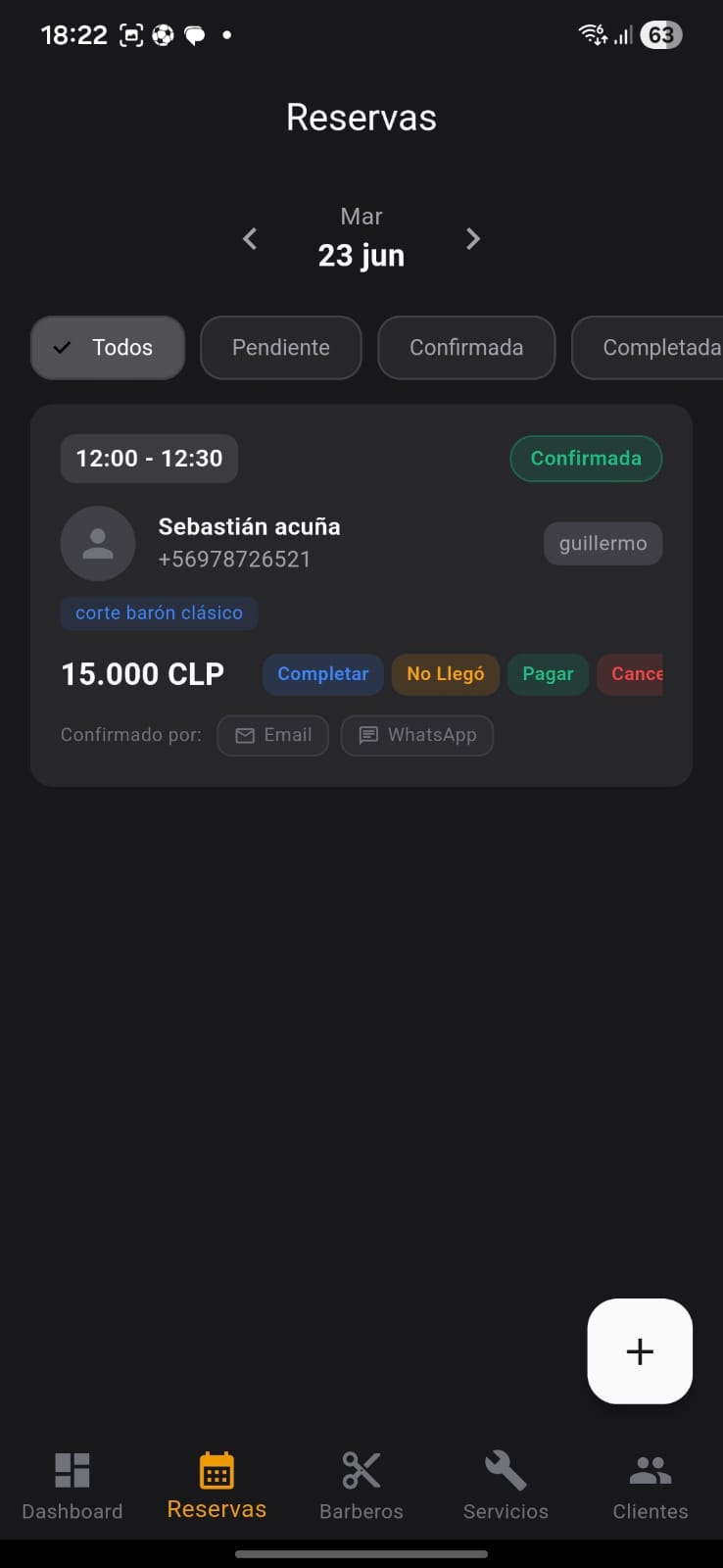
Task: Tap the Pagar button
Action: [548, 674]
